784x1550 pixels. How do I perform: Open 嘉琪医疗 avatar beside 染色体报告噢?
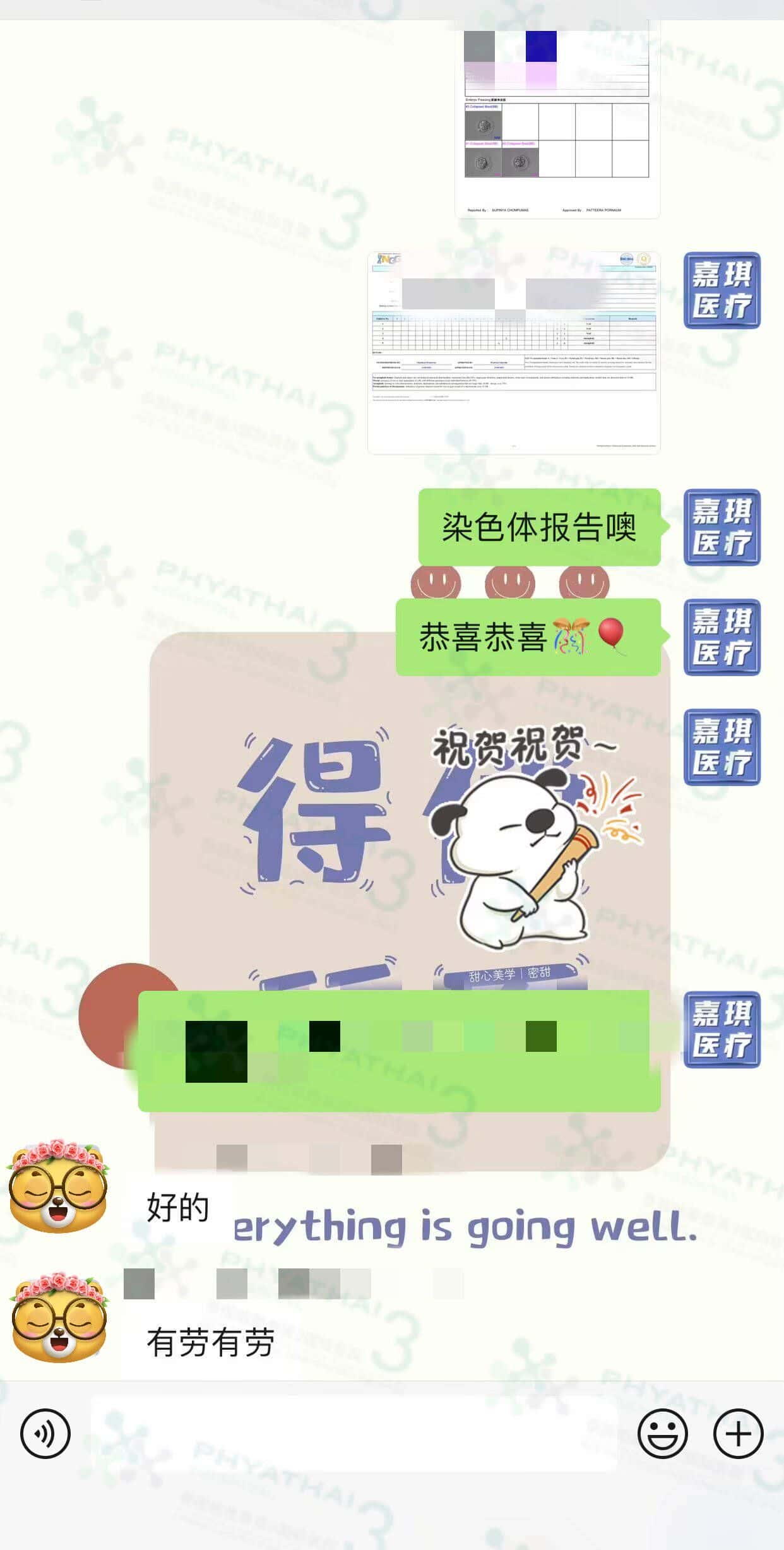click(x=722, y=527)
